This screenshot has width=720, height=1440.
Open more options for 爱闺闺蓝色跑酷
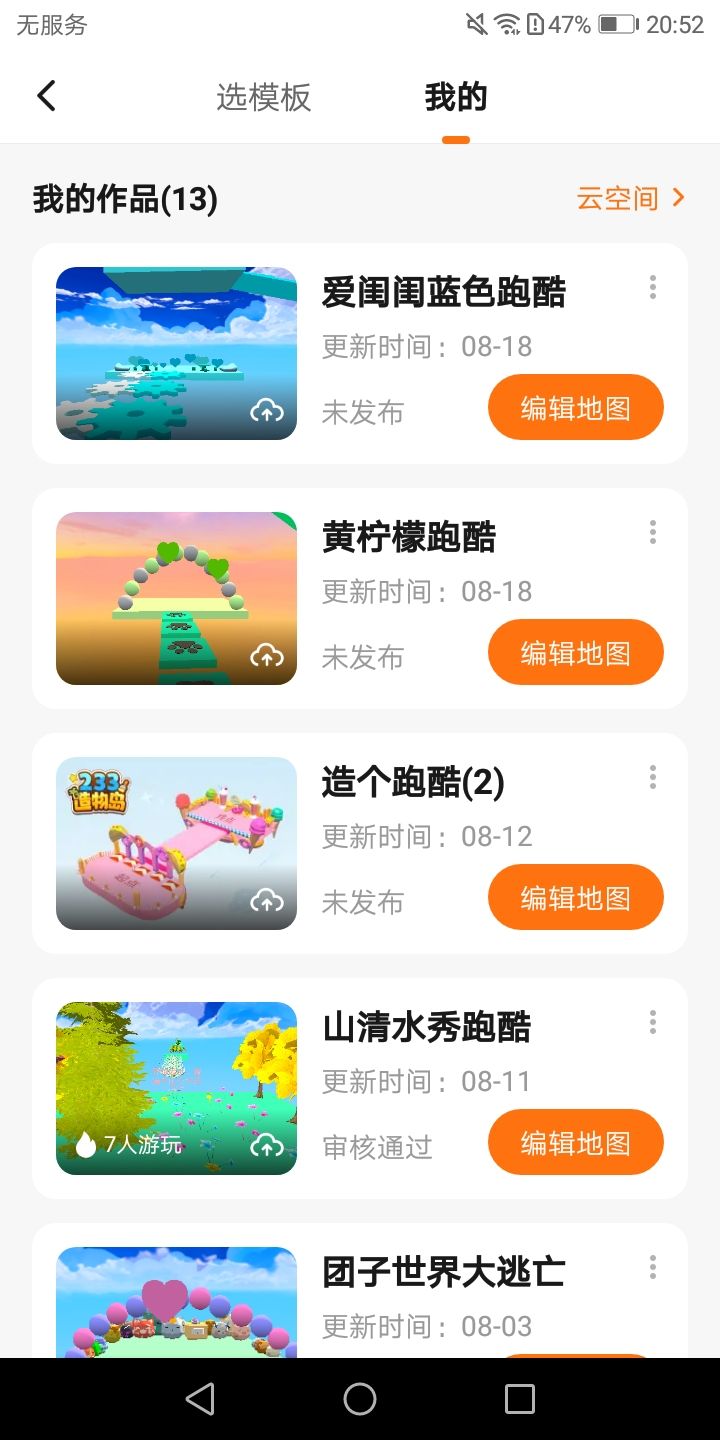coord(653,288)
